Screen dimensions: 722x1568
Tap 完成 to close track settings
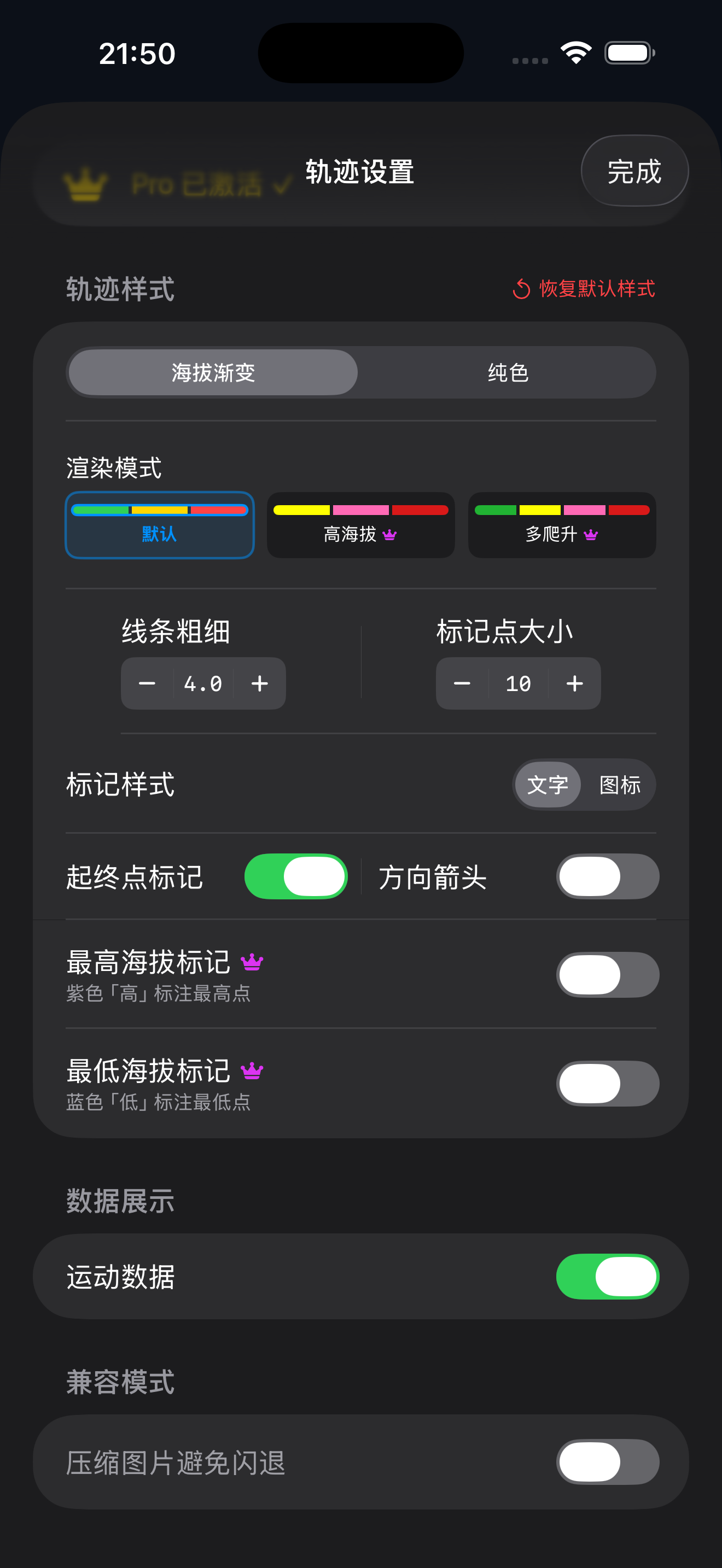point(634,171)
